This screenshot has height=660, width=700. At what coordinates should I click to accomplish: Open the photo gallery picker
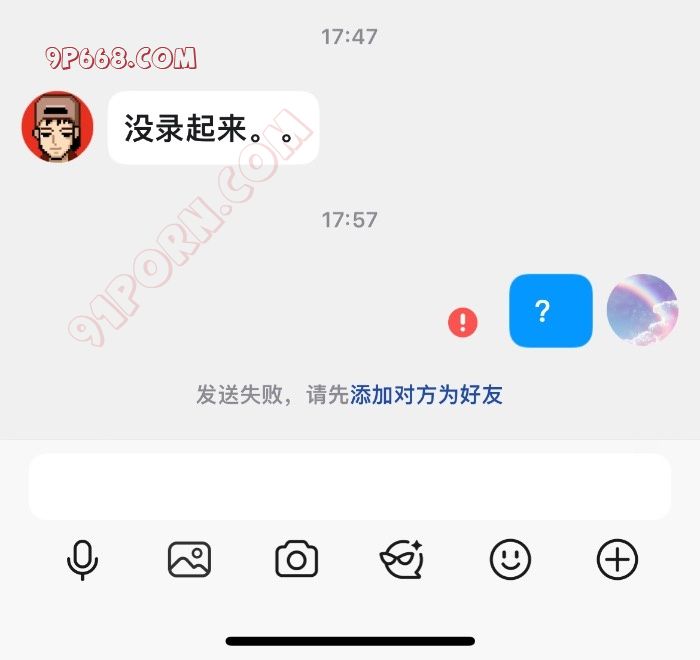pyautogui.click(x=189, y=560)
